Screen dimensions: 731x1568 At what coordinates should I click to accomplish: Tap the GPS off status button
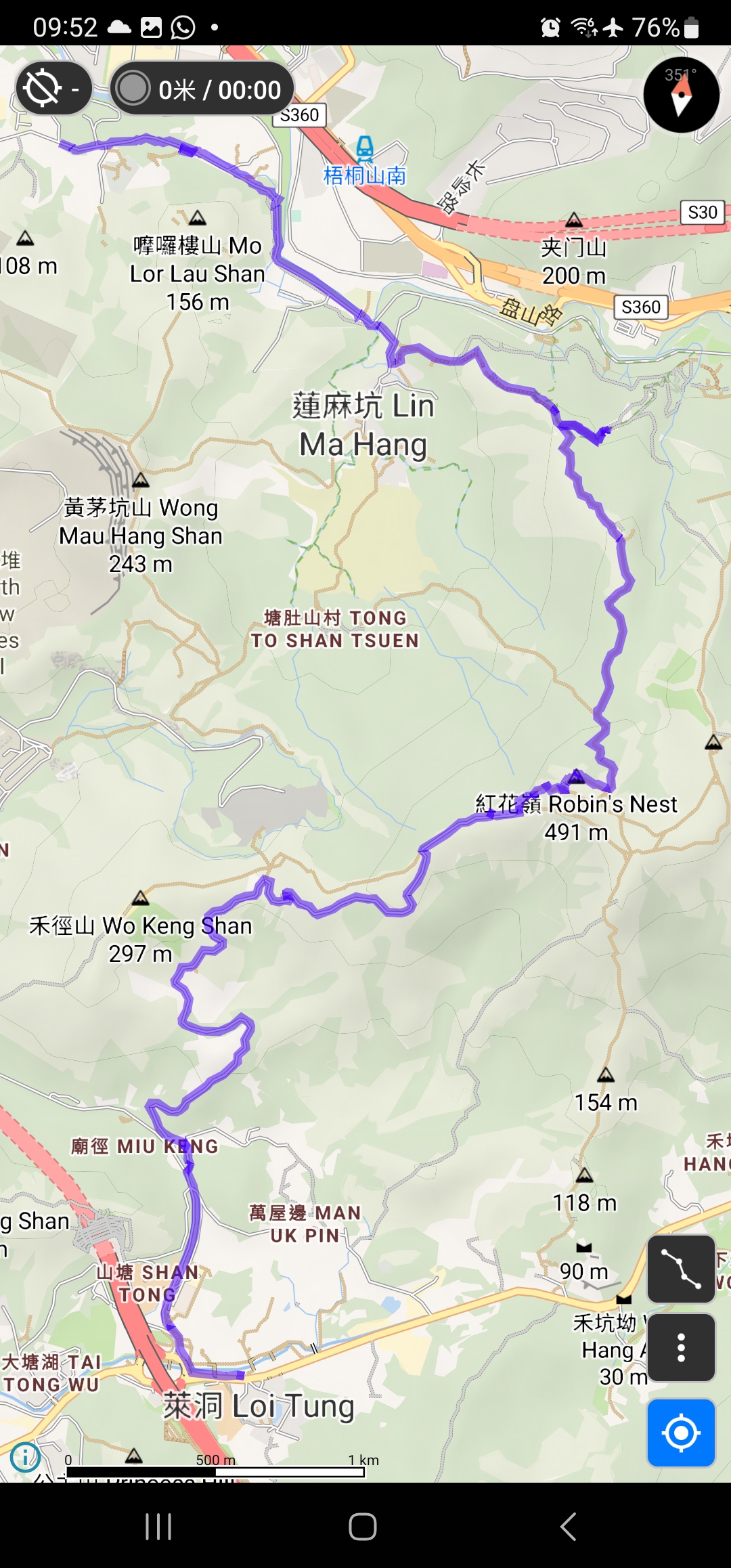point(53,89)
